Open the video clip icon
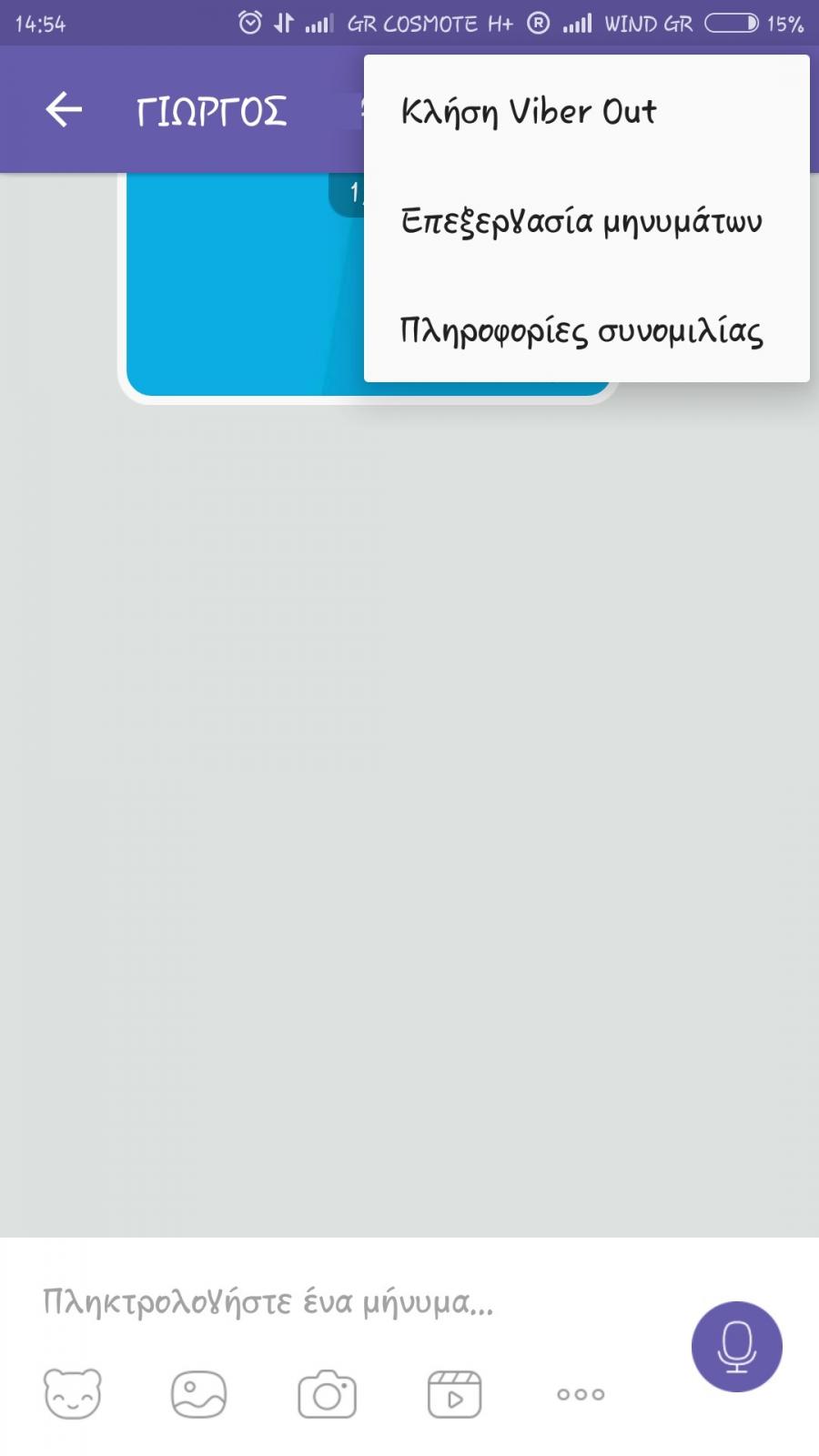The width and height of the screenshot is (819, 1456). [454, 1393]
